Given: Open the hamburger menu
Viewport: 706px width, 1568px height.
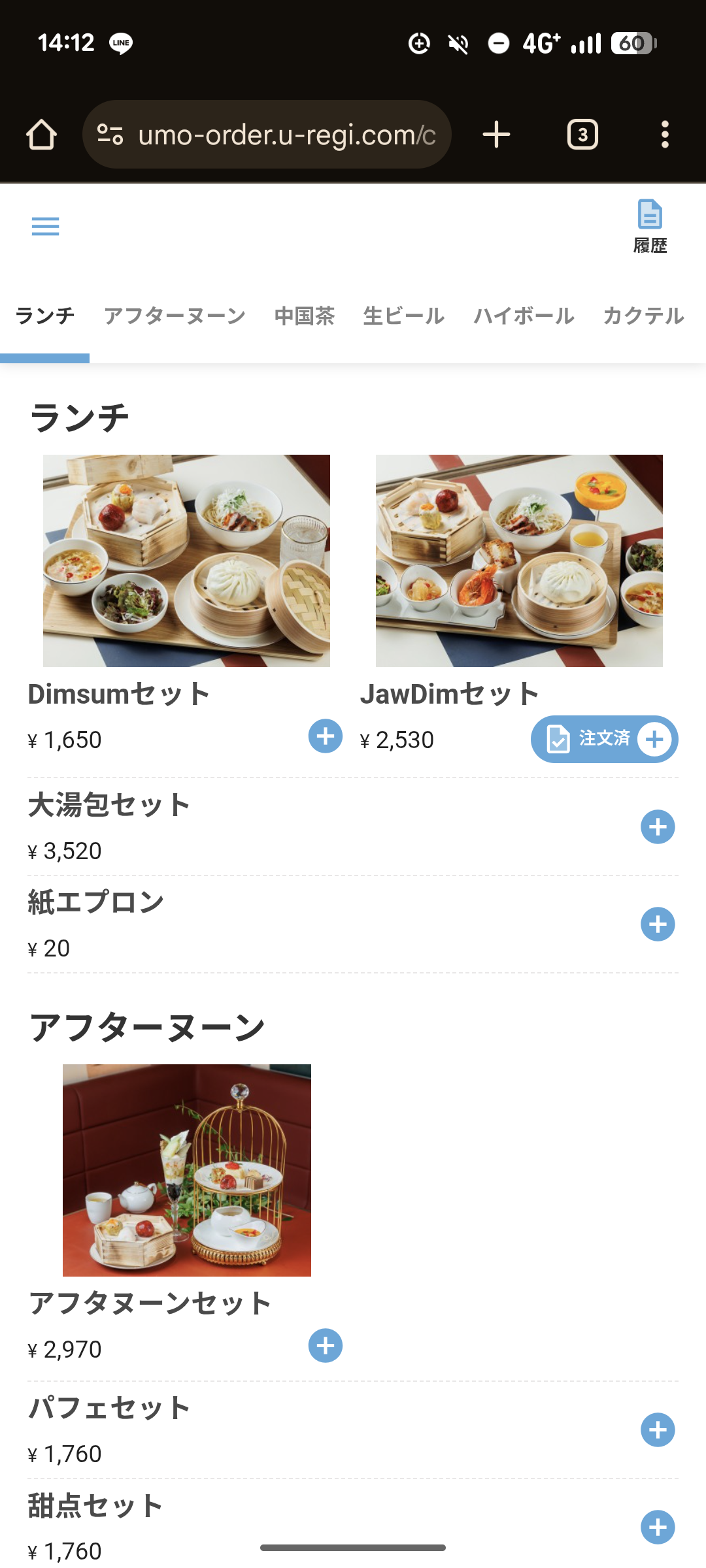Looking at the screenshot, I should [45, 226].
